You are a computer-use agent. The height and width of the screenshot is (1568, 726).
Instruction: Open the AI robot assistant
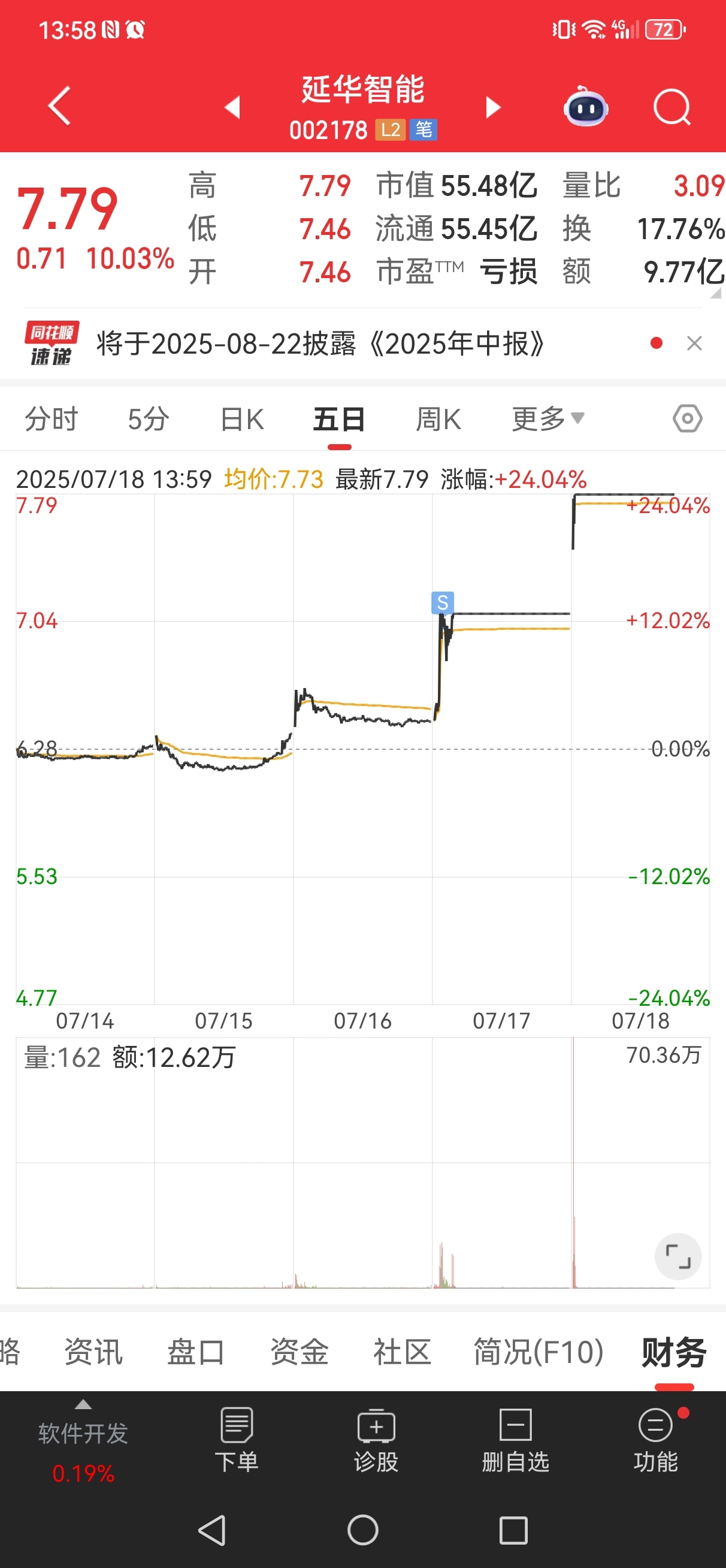tap(585, 107)
